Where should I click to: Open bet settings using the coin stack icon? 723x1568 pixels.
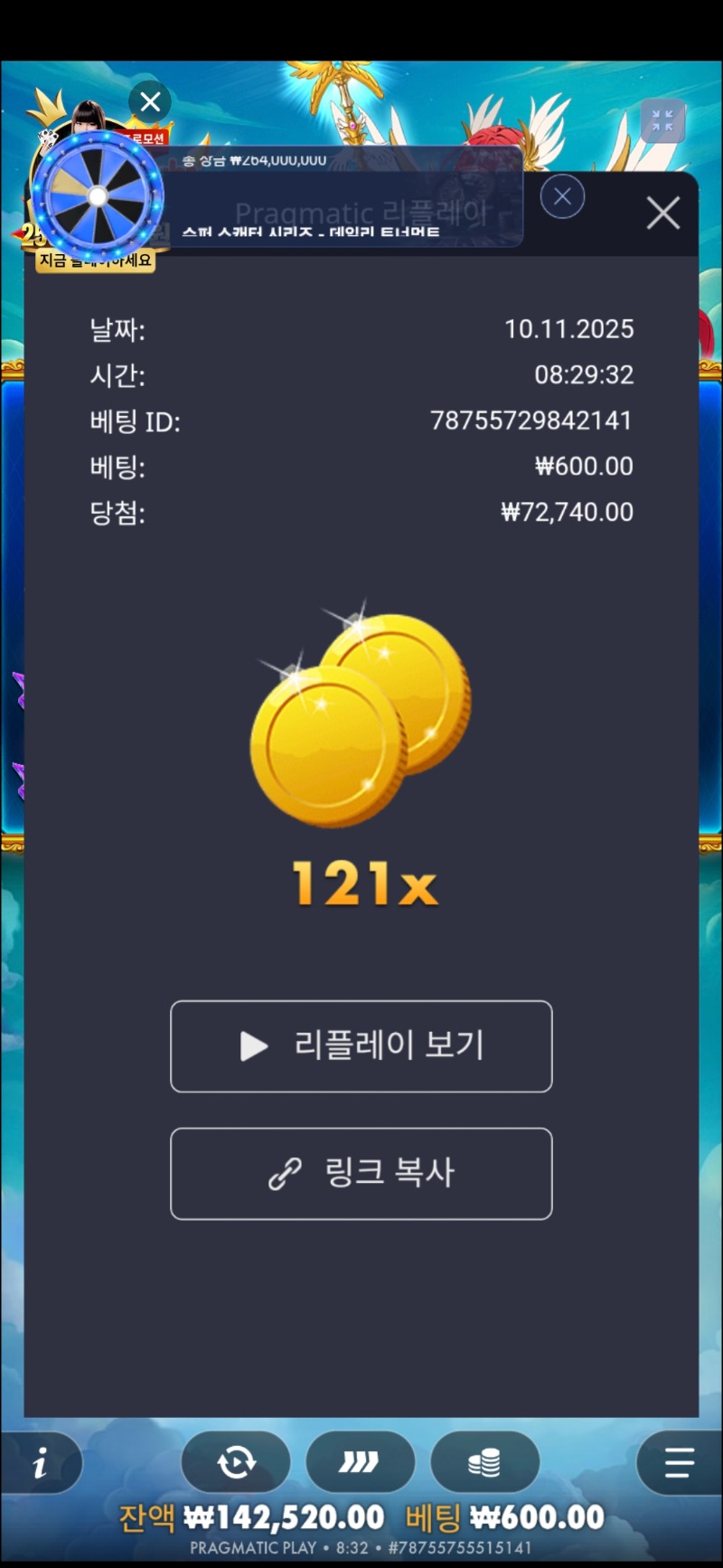[x=485, y=1461]
